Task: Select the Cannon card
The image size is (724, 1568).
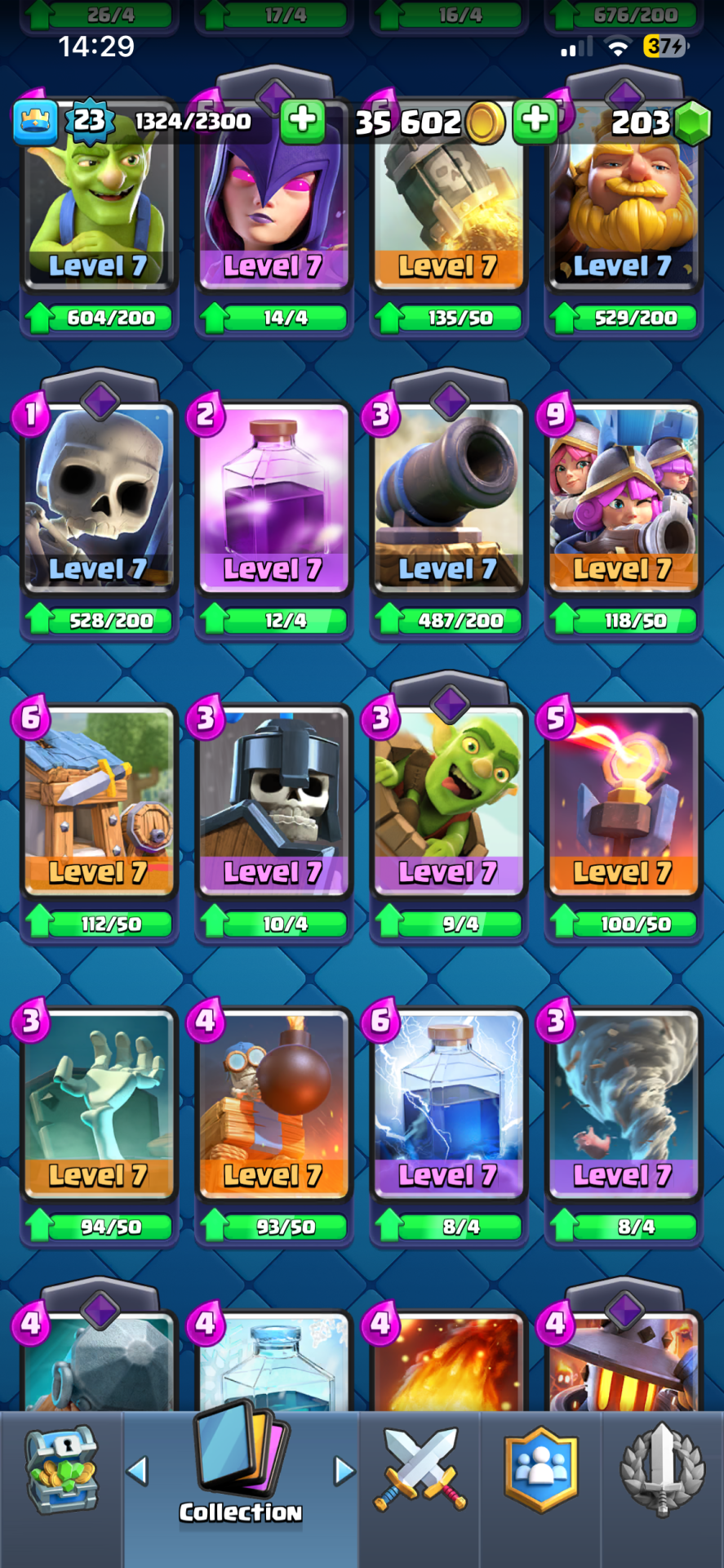Action: click(448, 498)
